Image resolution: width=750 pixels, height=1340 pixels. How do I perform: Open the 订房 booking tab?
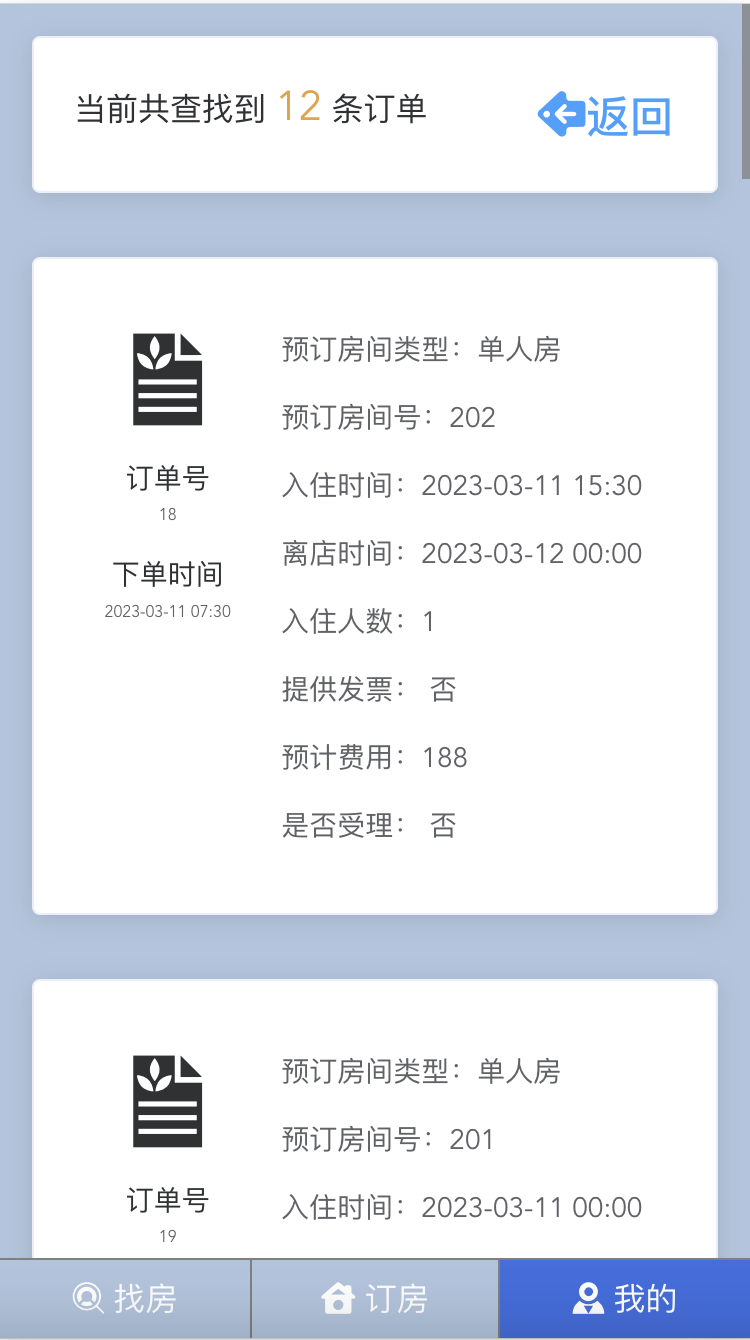click(x=375, y=1299)
